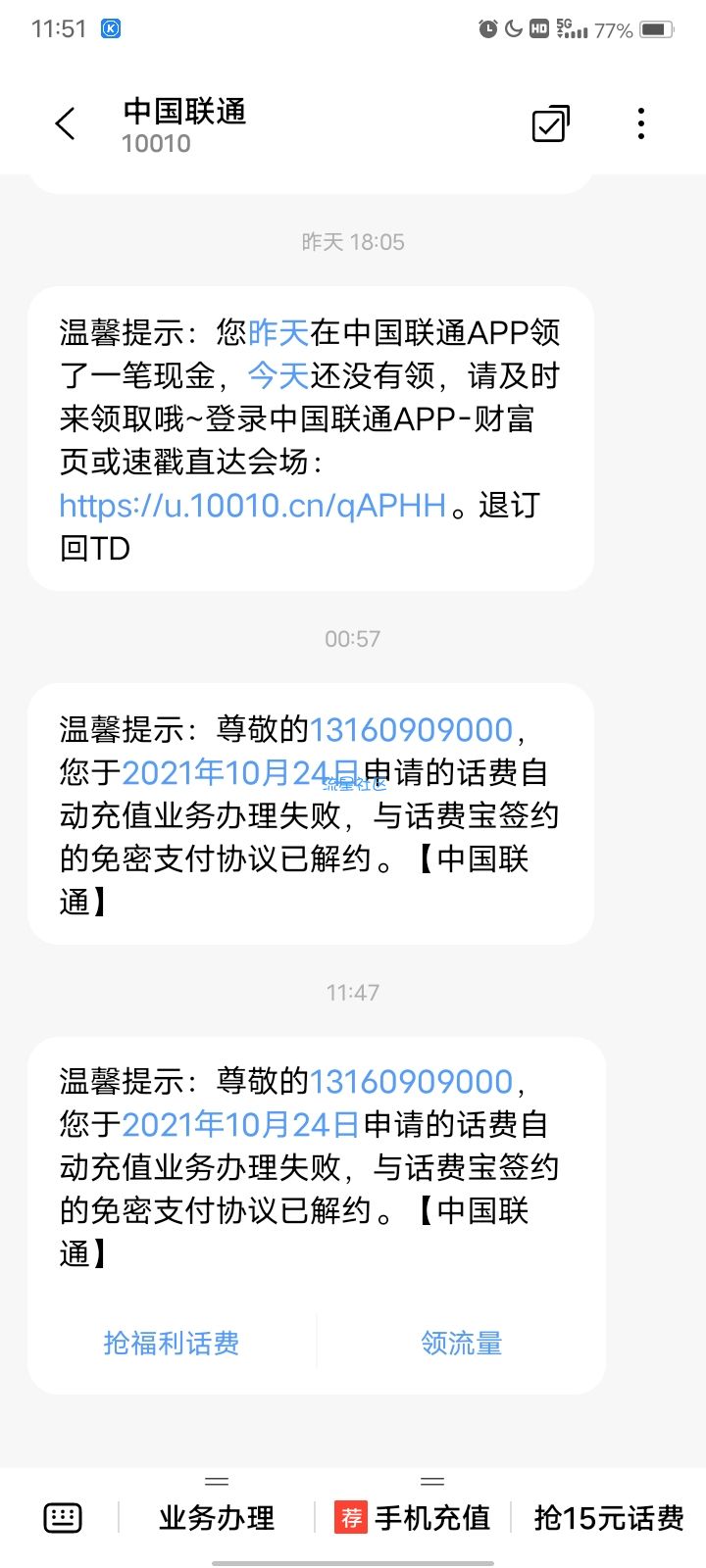
Task: Tap 抢15元话费 in the bottom bar
Action: click(609, 1518)
